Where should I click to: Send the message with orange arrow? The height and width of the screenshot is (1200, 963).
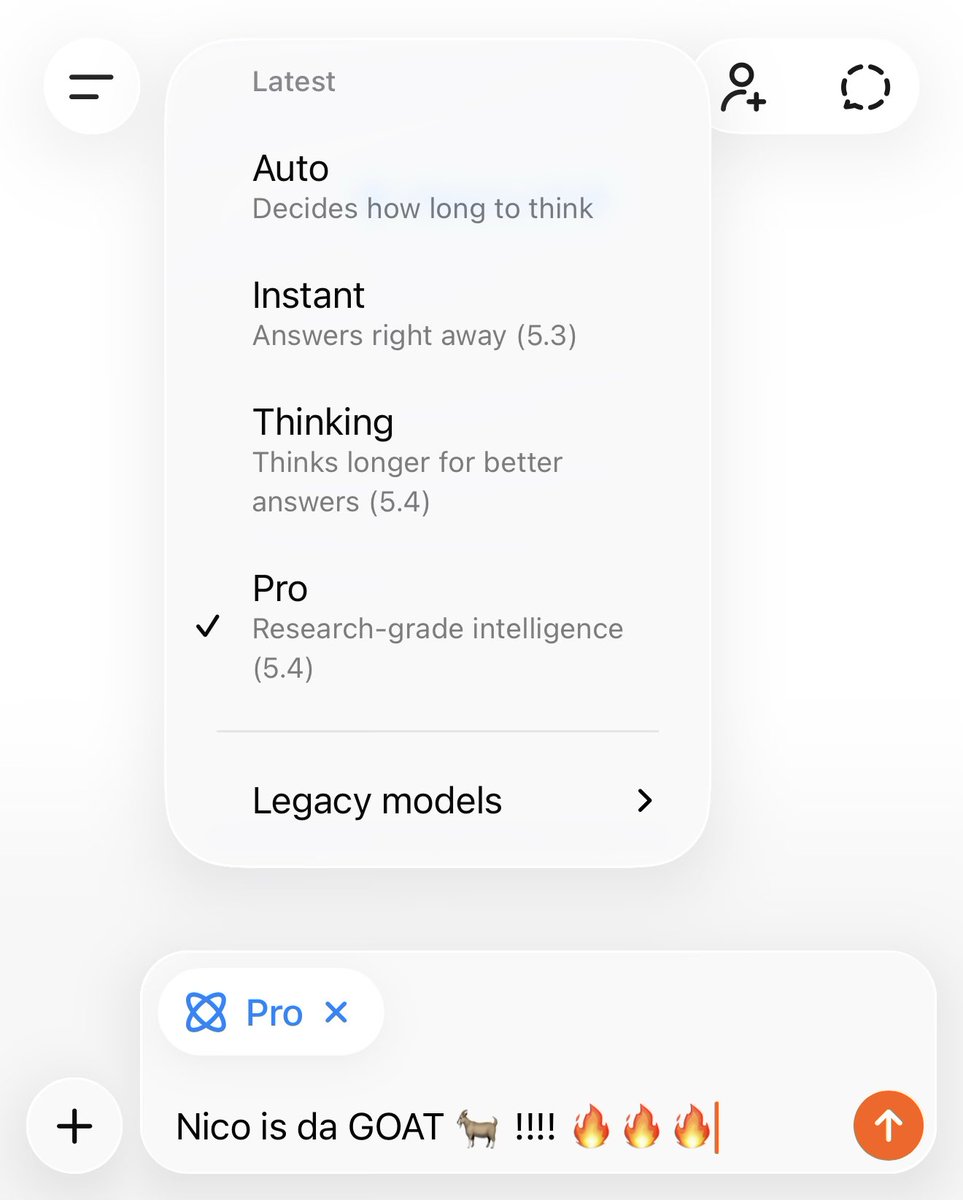[x=888, y=1126]
